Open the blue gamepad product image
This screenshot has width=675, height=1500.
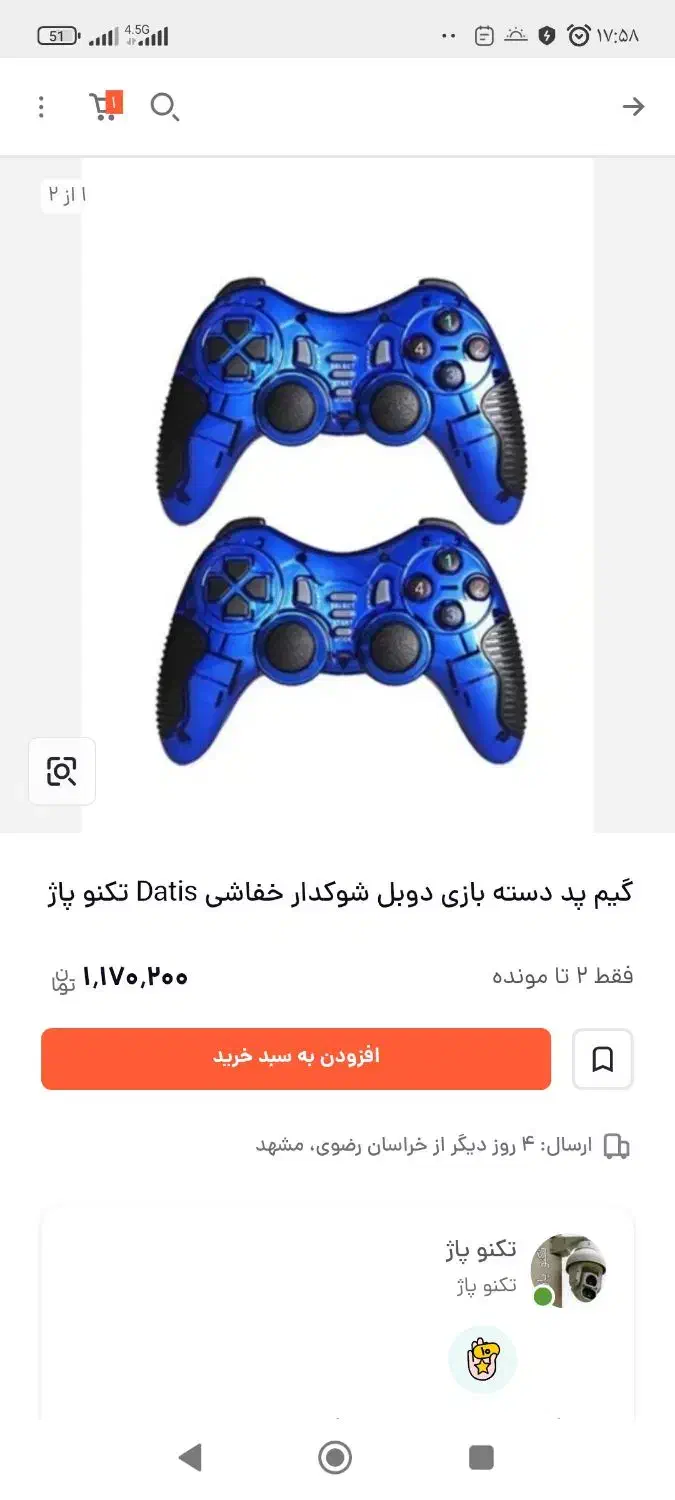(338, 520)
